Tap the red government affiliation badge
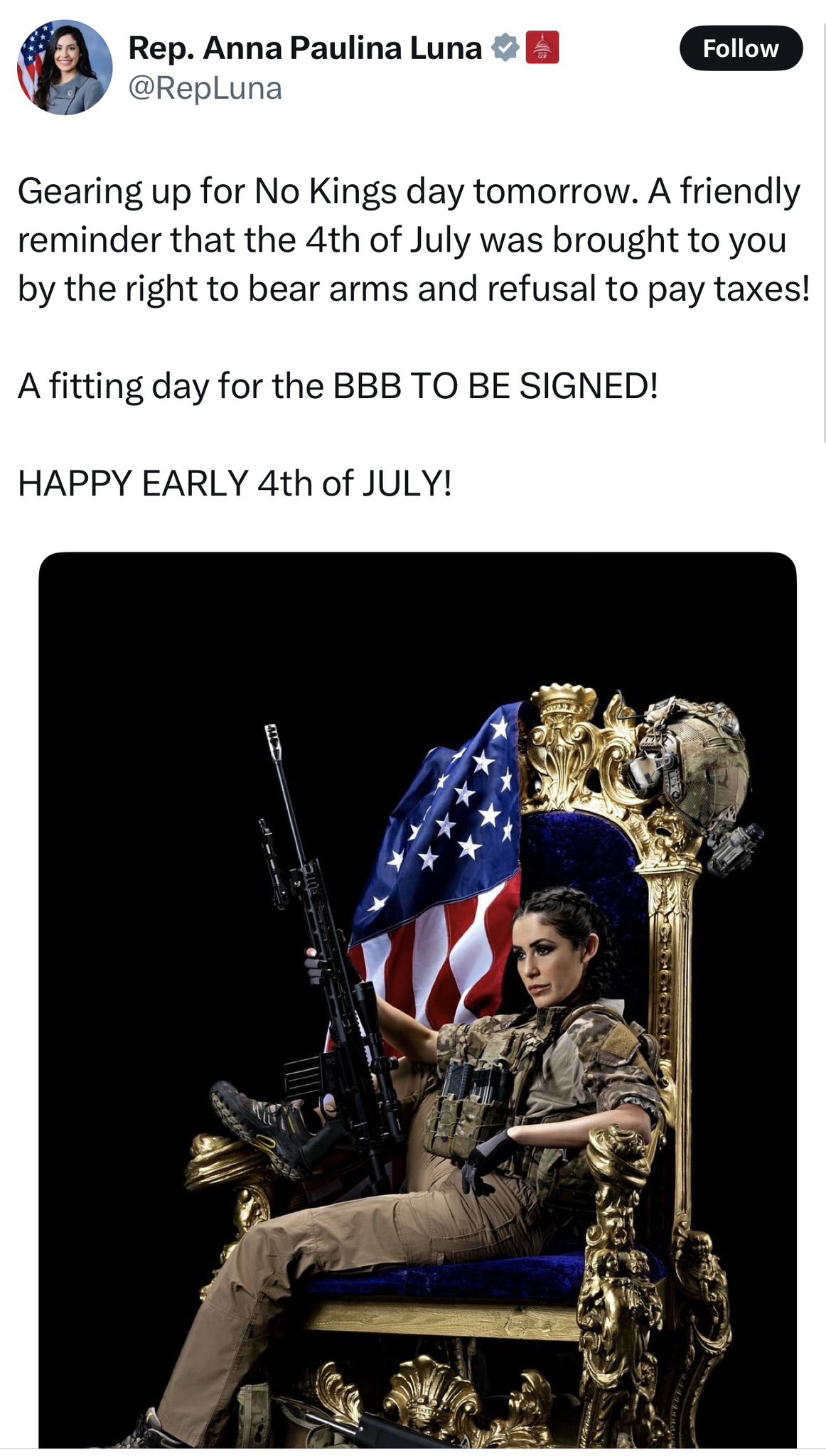This screenshot has width=826, height=1456. (x=542, y=48)
